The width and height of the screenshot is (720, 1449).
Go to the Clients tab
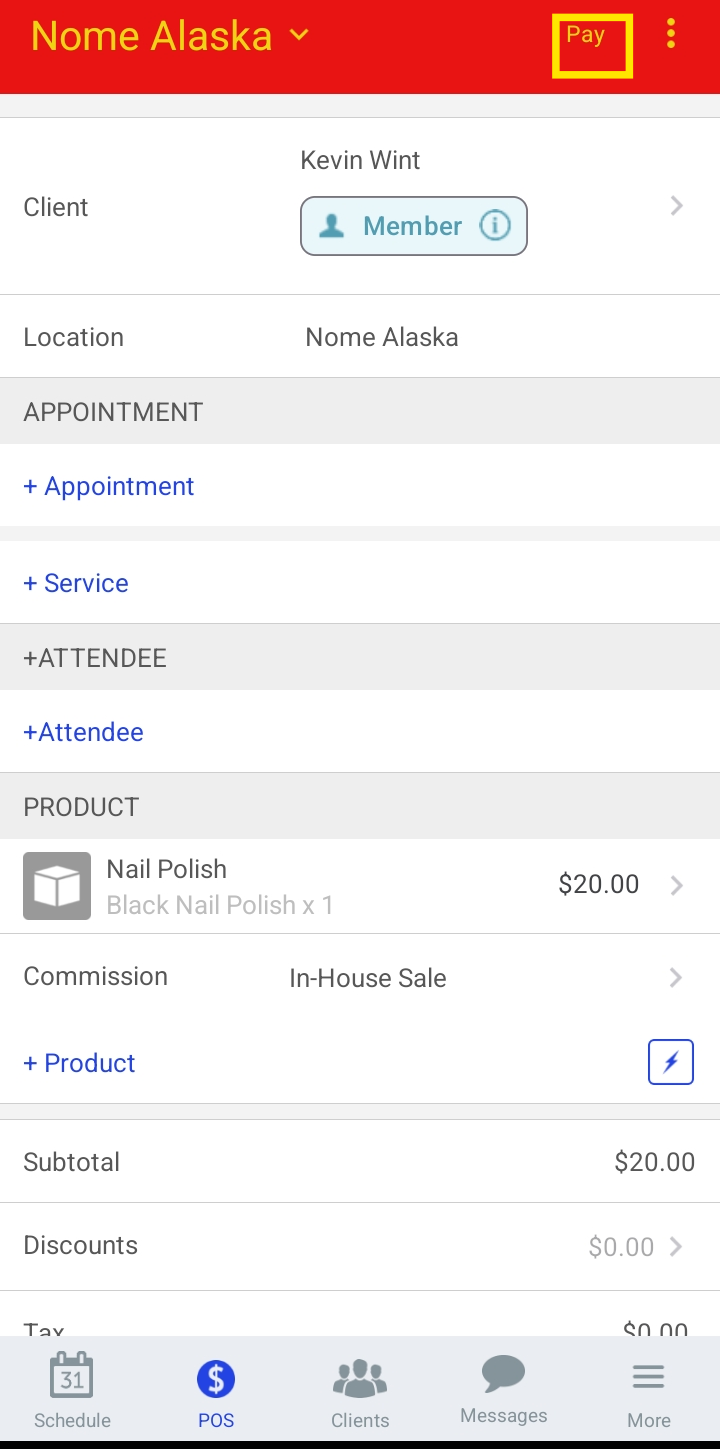pos(360,1390)
